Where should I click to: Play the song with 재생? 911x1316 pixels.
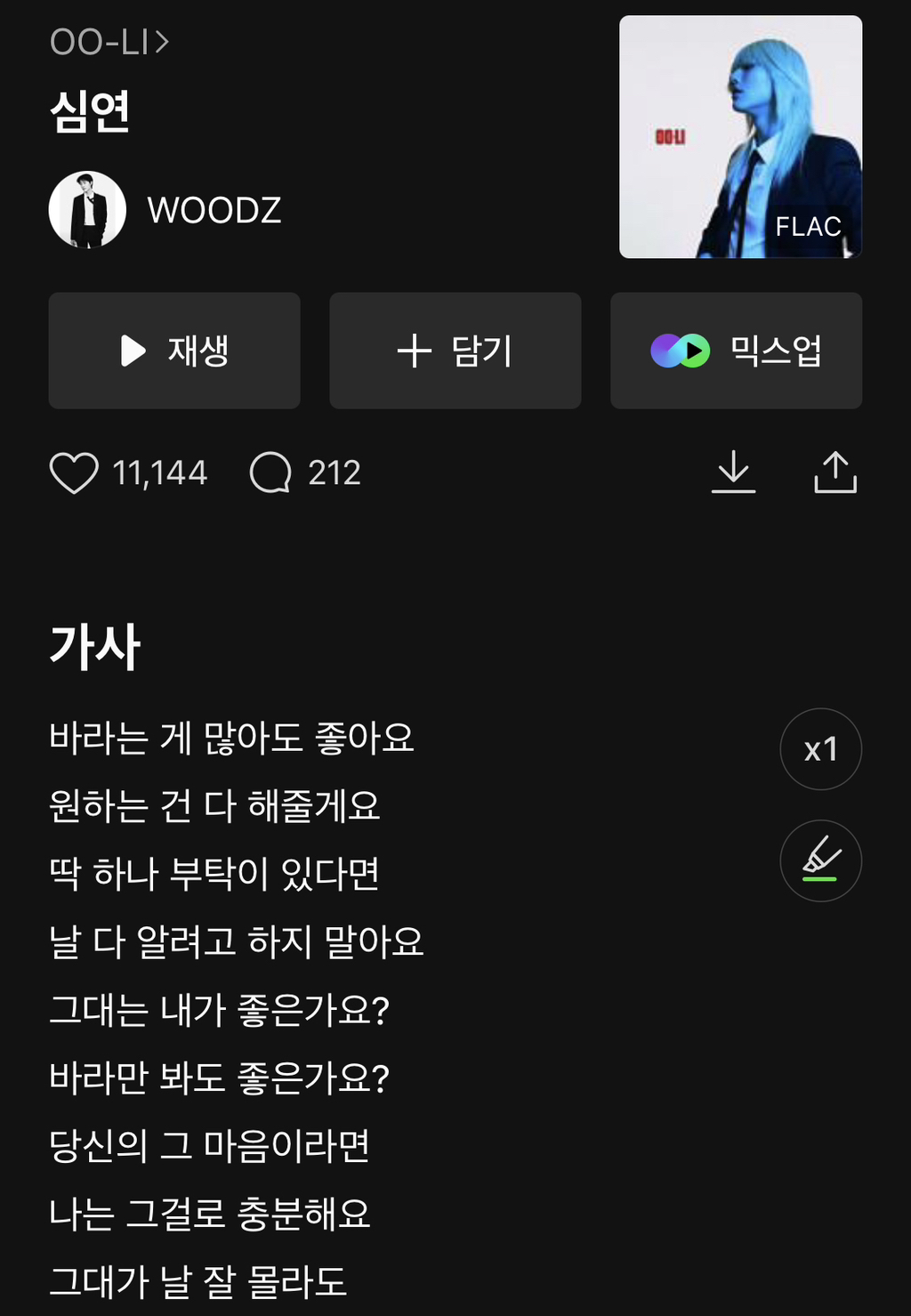(174, 351)
